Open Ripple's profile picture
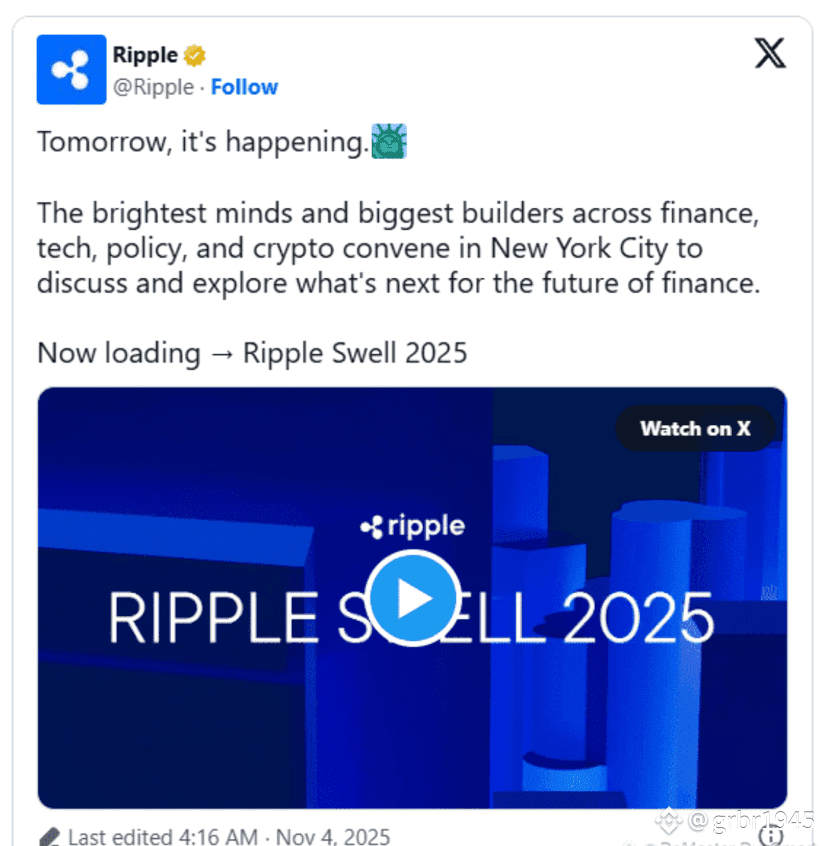 (x=71, y=69)
